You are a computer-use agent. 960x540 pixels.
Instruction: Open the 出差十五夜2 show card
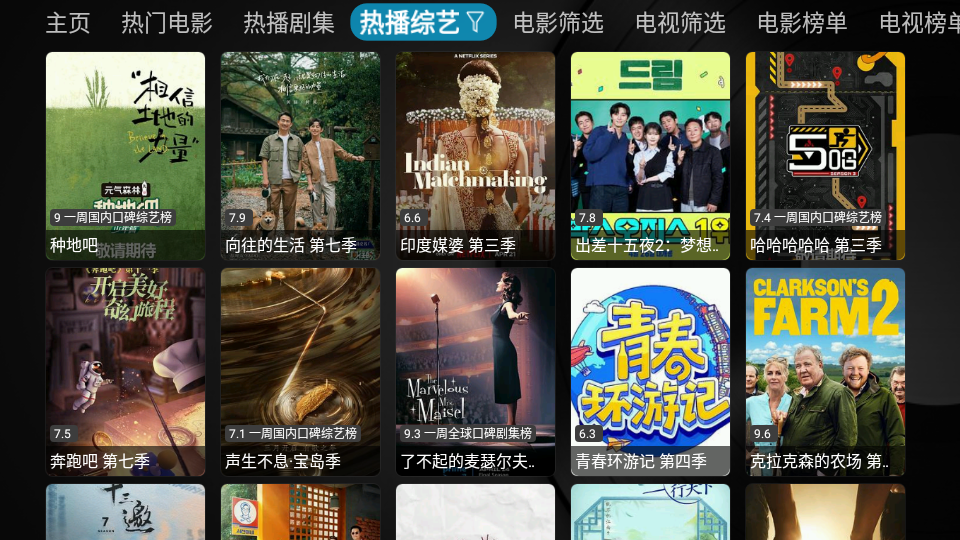(x=650, y=155)
